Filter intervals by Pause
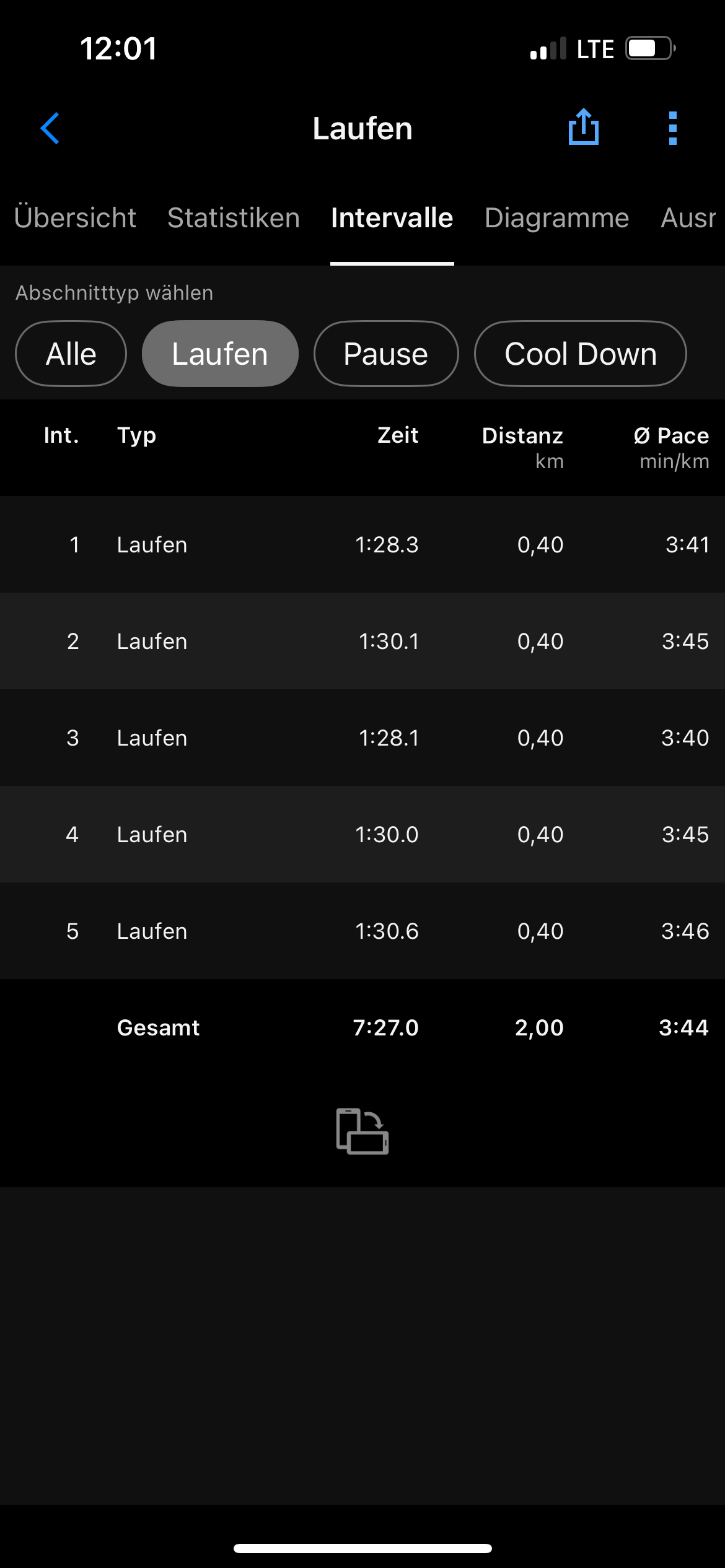 click(x=385, y=354)
